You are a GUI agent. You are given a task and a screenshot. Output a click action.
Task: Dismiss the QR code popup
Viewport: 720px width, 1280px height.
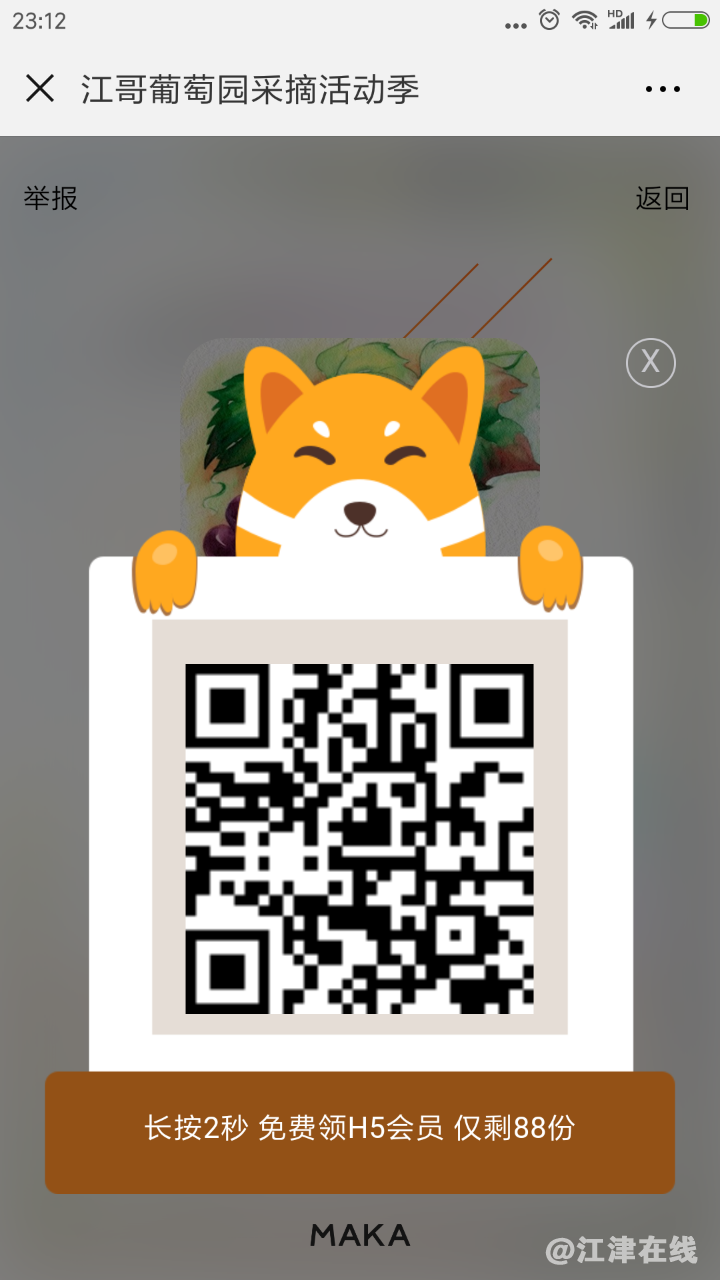point(651,362)
